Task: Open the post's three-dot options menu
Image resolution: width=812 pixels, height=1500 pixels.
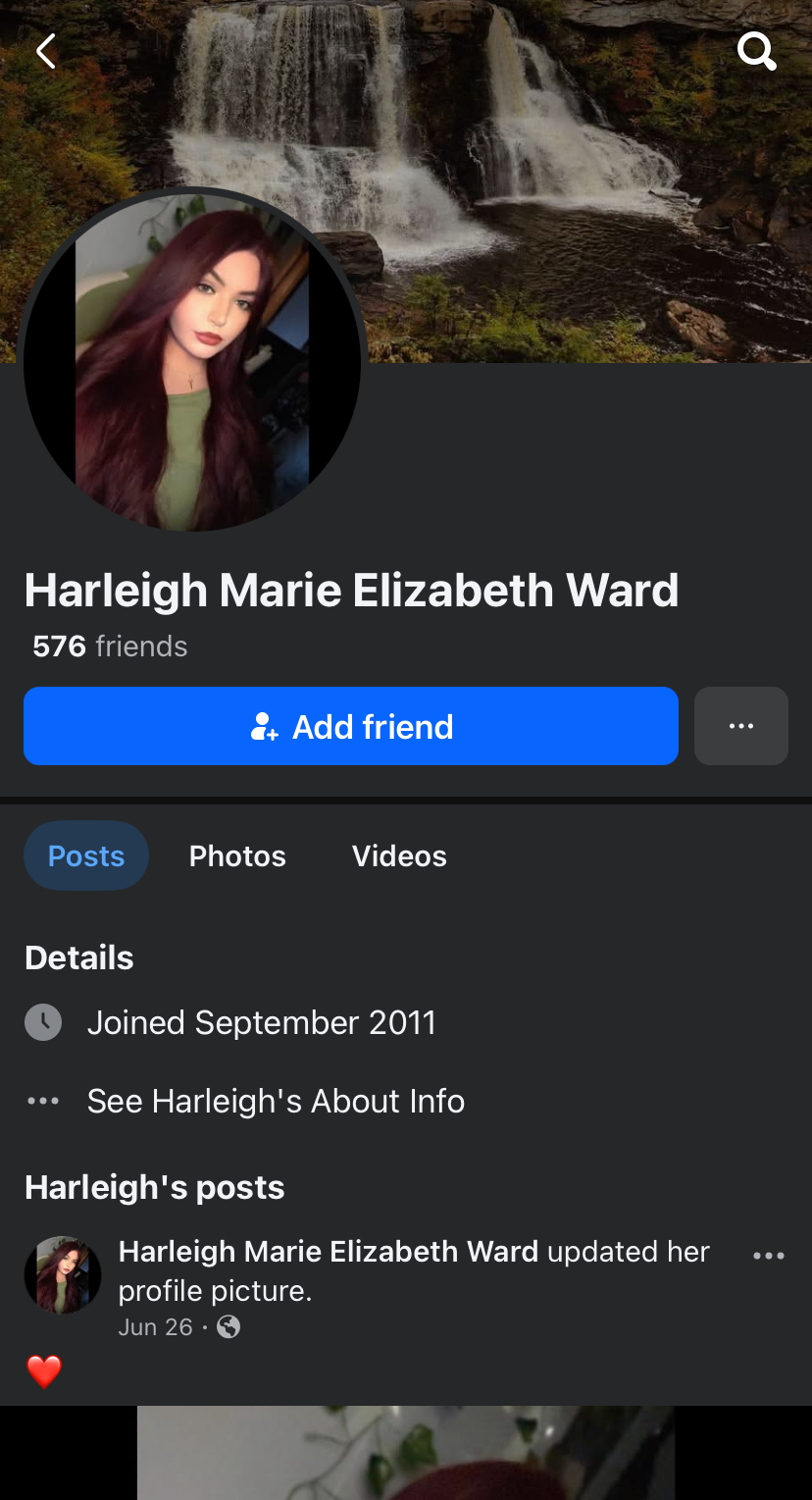Action: tap(769, 1256)
